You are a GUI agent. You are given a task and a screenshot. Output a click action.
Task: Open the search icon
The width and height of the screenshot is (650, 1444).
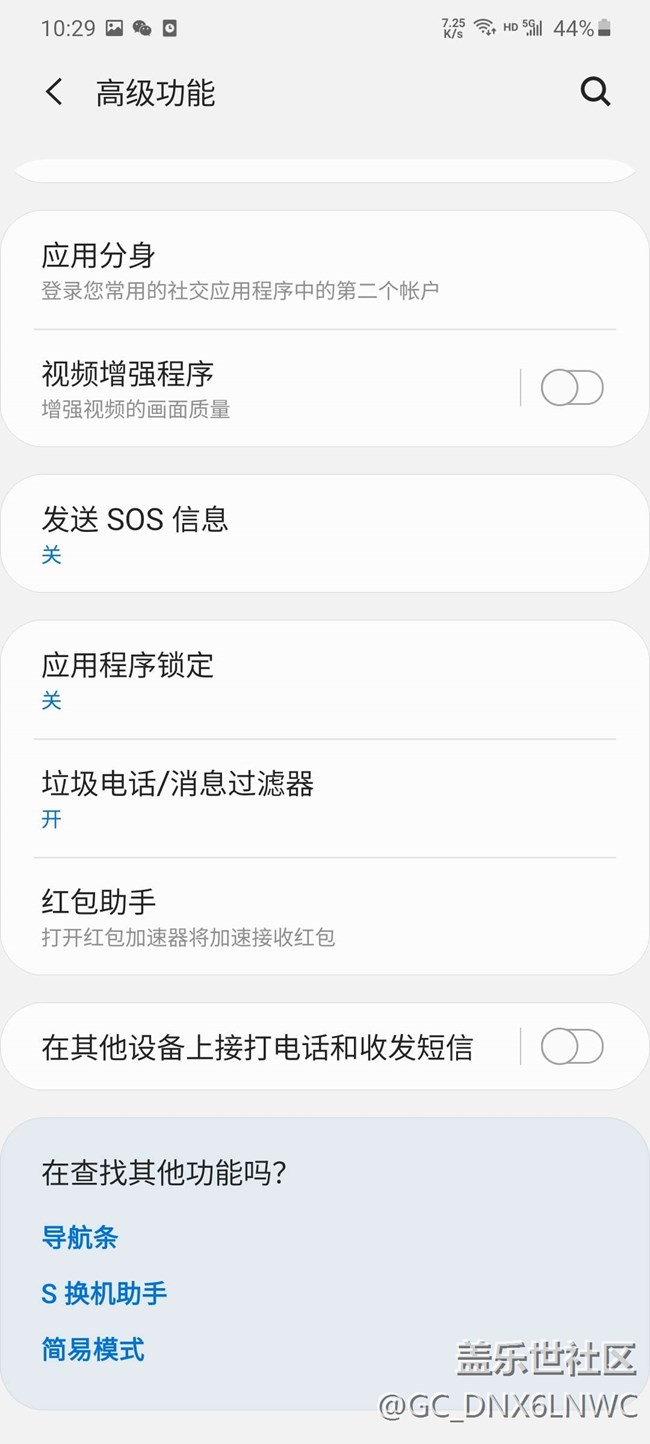595,92
